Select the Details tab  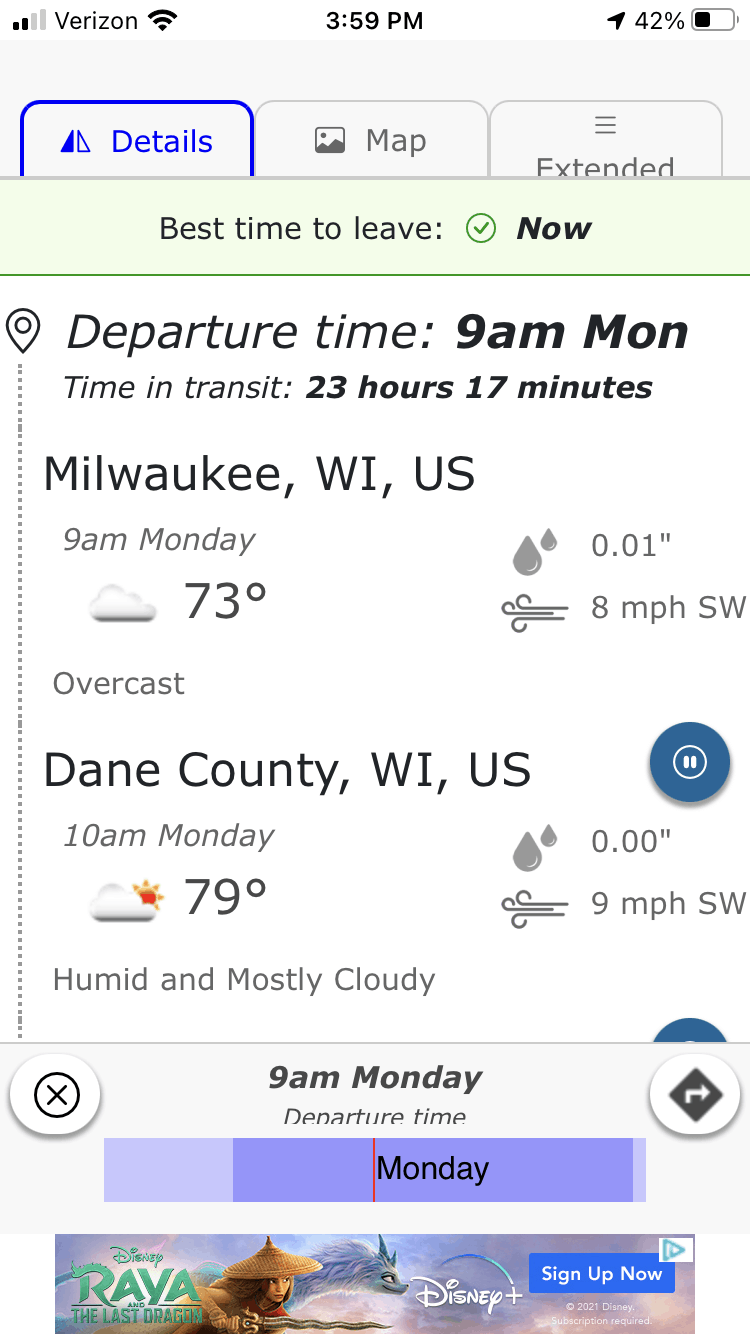tap(136, 140)
